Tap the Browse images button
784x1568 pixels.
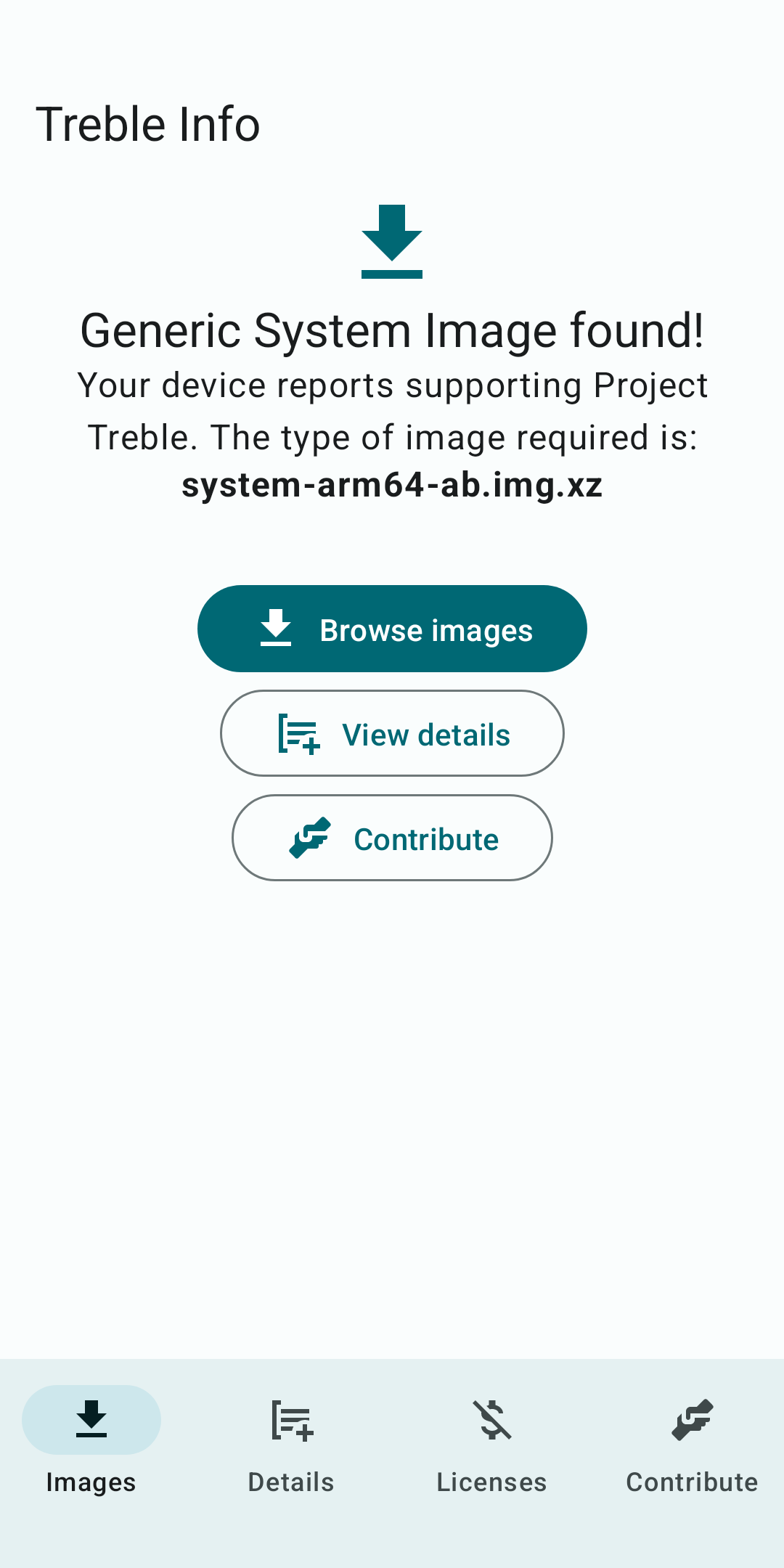(x=392, y=629)
